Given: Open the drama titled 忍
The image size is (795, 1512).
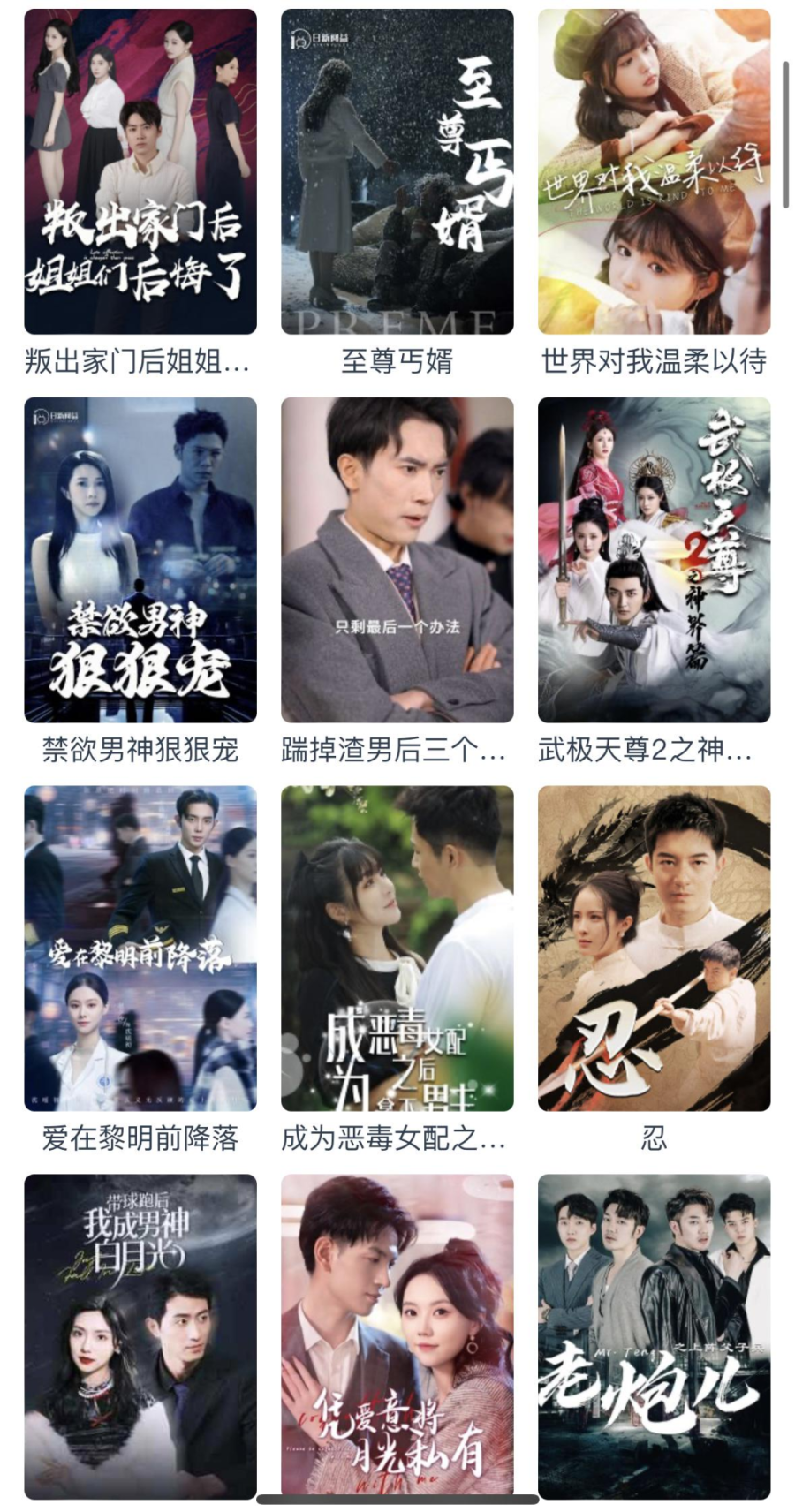Looking at the screenshot, I should coord(654,949).
